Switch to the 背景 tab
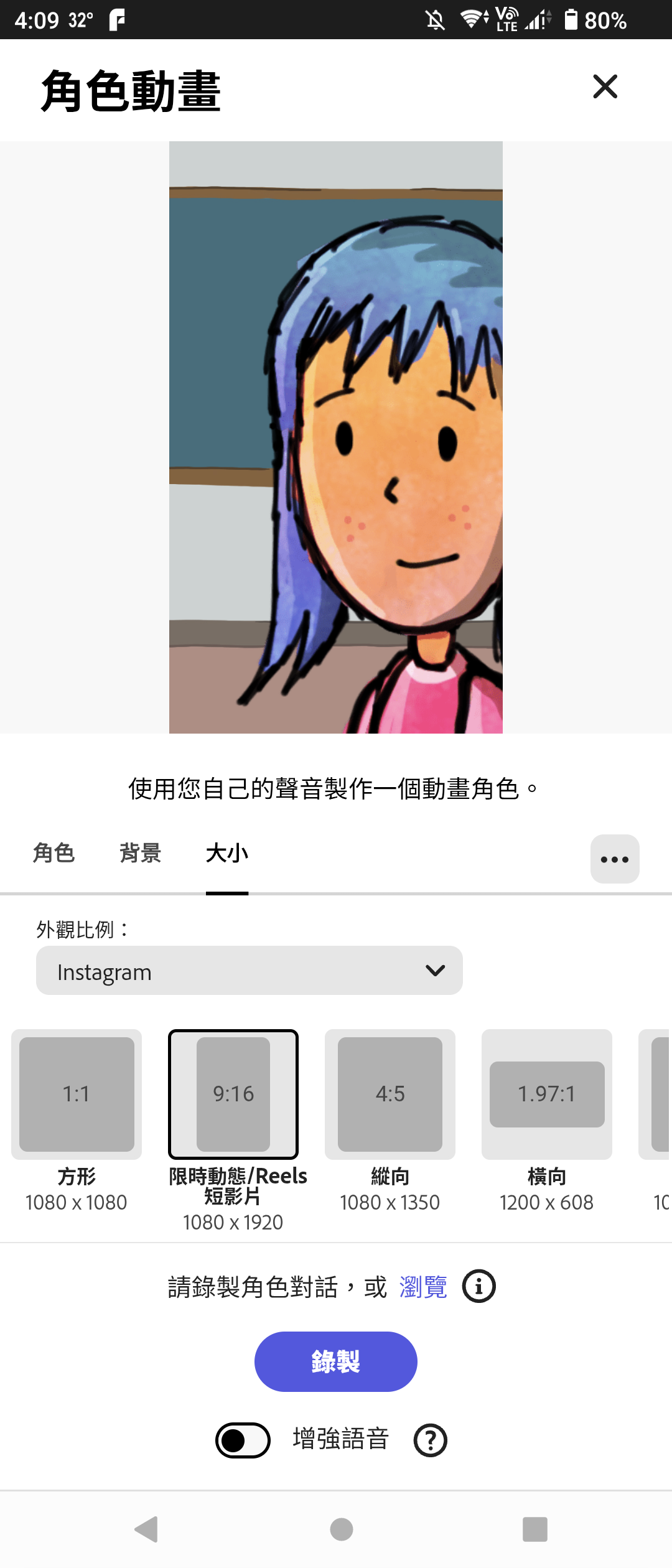This screenshot has height=1568, width=672. pyautogui.click(x=139, y=854)
